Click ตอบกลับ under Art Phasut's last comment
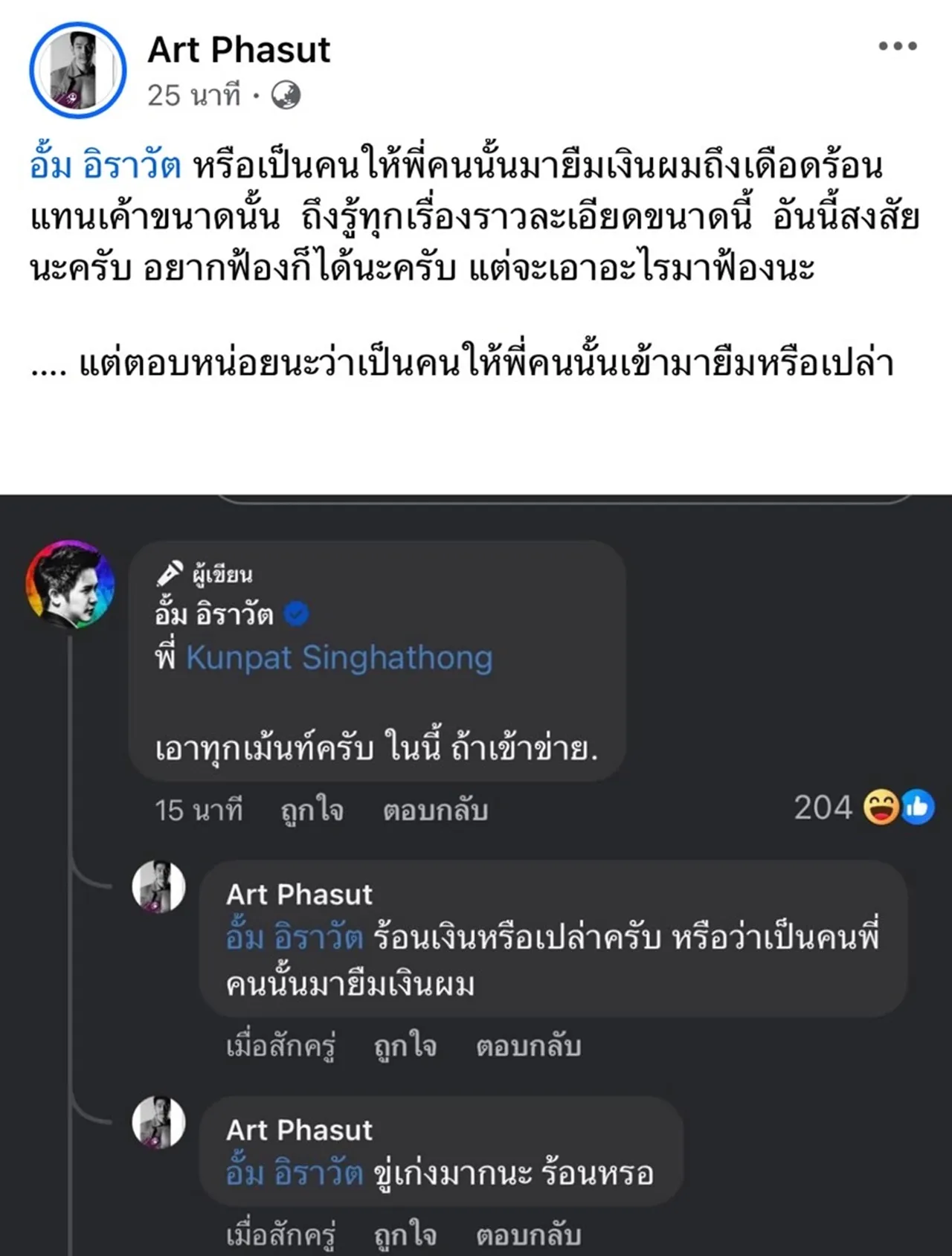Image resolution: width=952 pixels, height=1256 pixels. [530, 1236]
